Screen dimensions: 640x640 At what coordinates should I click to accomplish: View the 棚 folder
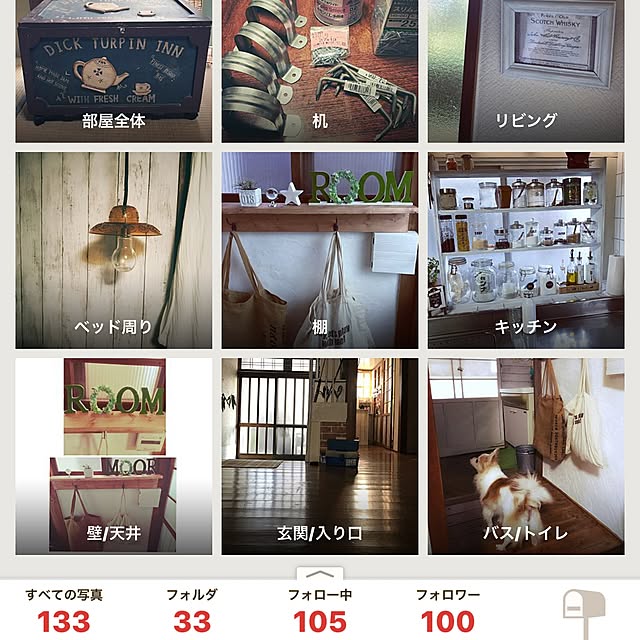point(319,250)
